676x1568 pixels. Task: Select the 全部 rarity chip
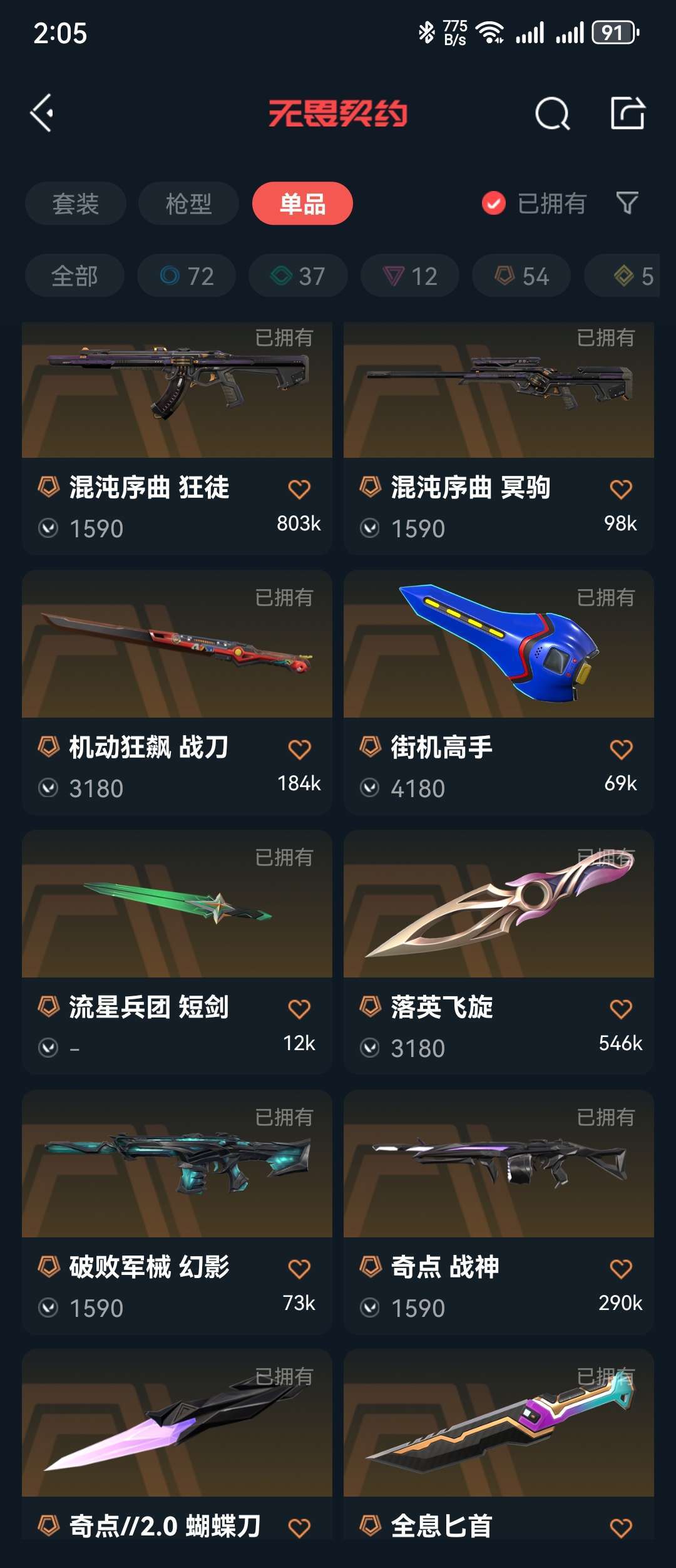(x=74, y=276)
